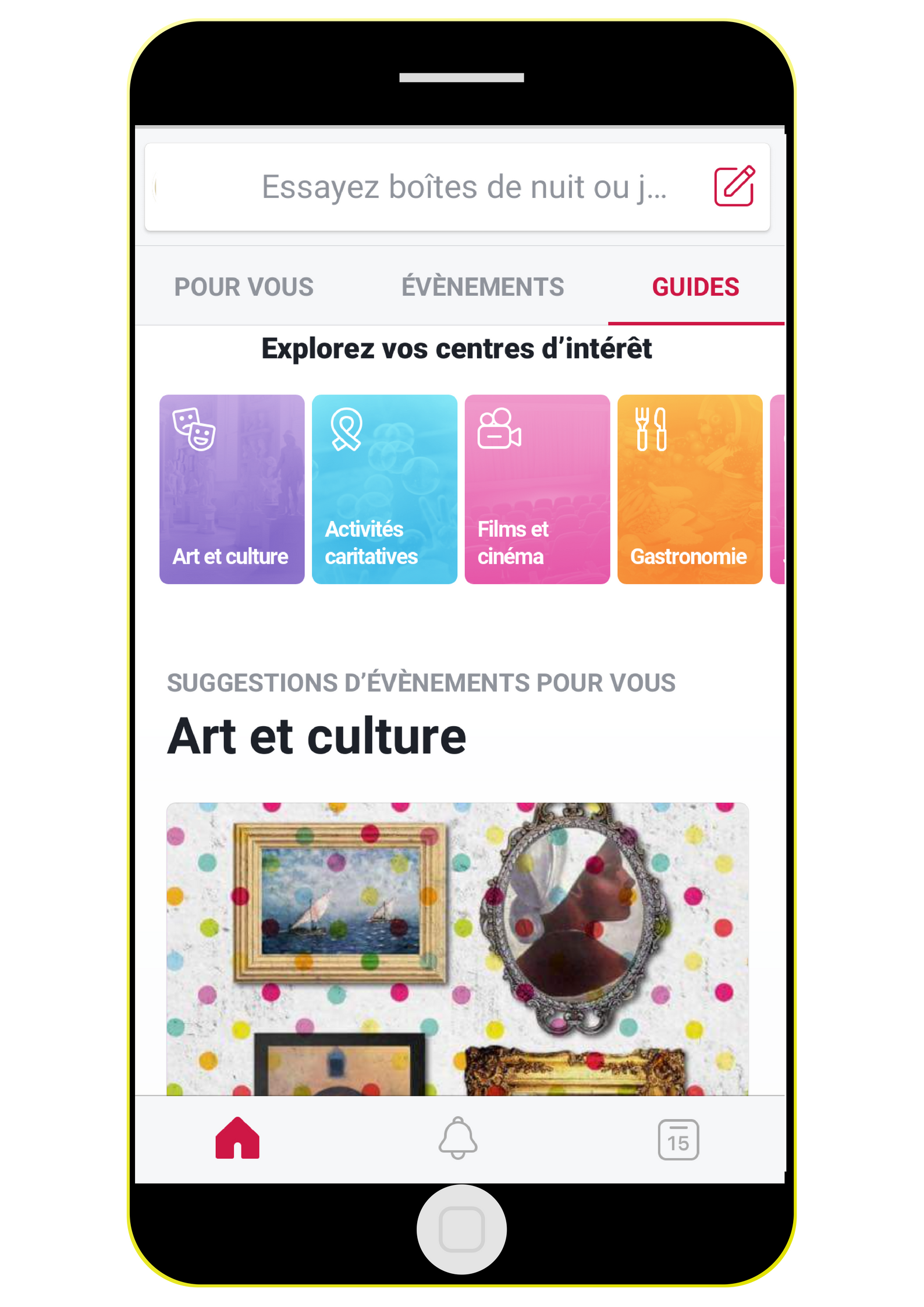Screen dimensions: 924x1307
Task: Open the calendar tab
Action: pyautogui.click(x=678, y=1139)
